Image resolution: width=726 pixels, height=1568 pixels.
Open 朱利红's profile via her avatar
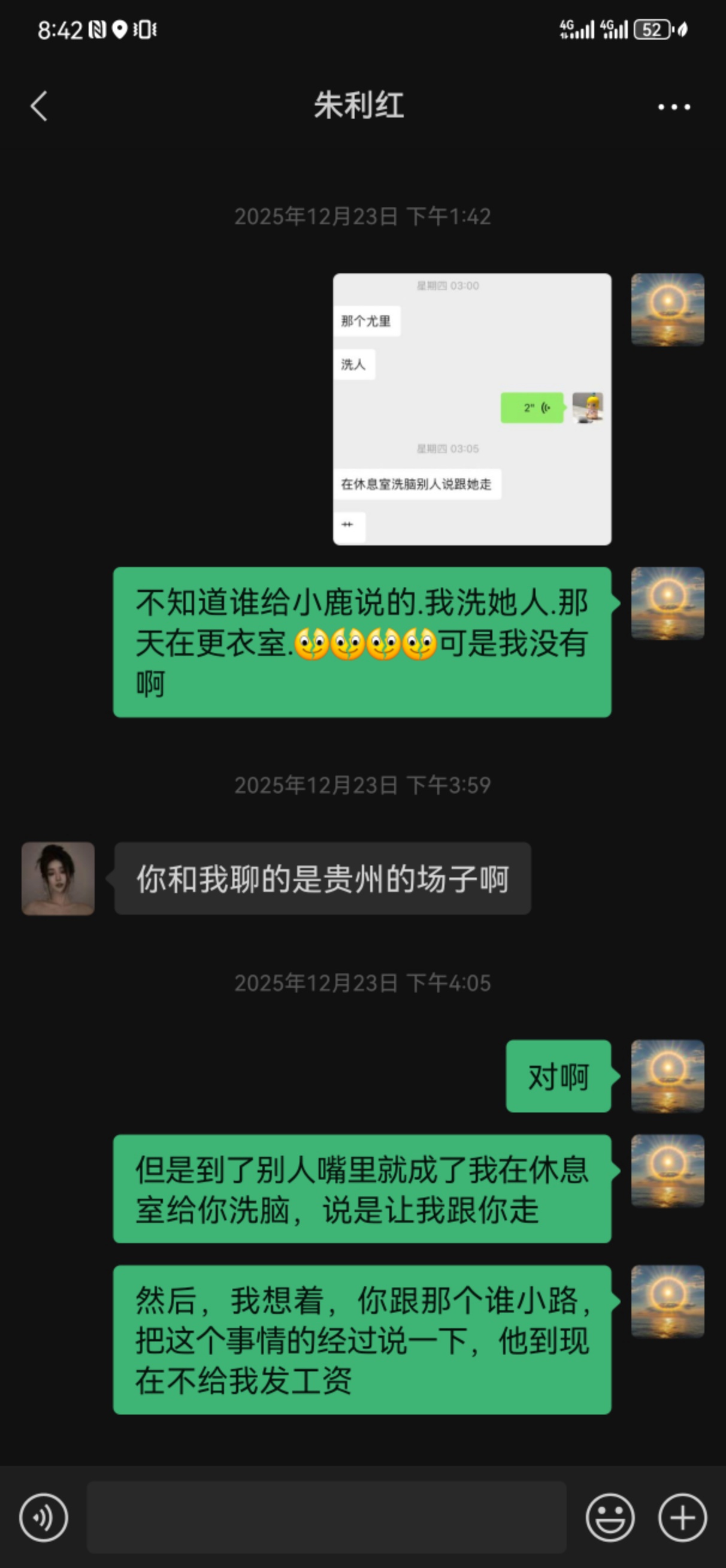point(58,878)
